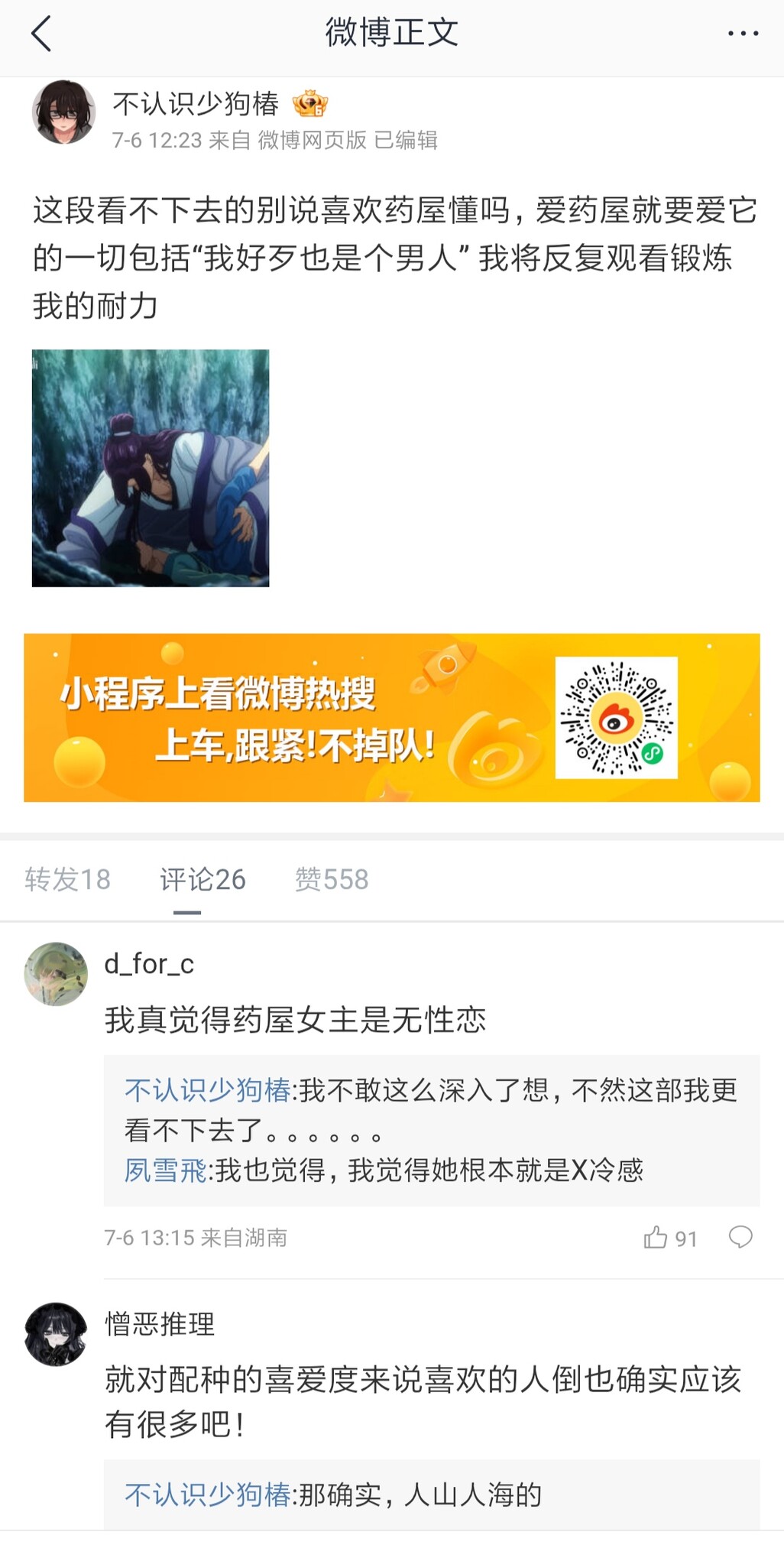The image size is (784, 1545).
Task: Open 不认识少狗椿 link in d_for_c's reply box
Action: click(x=208, y=1089)
